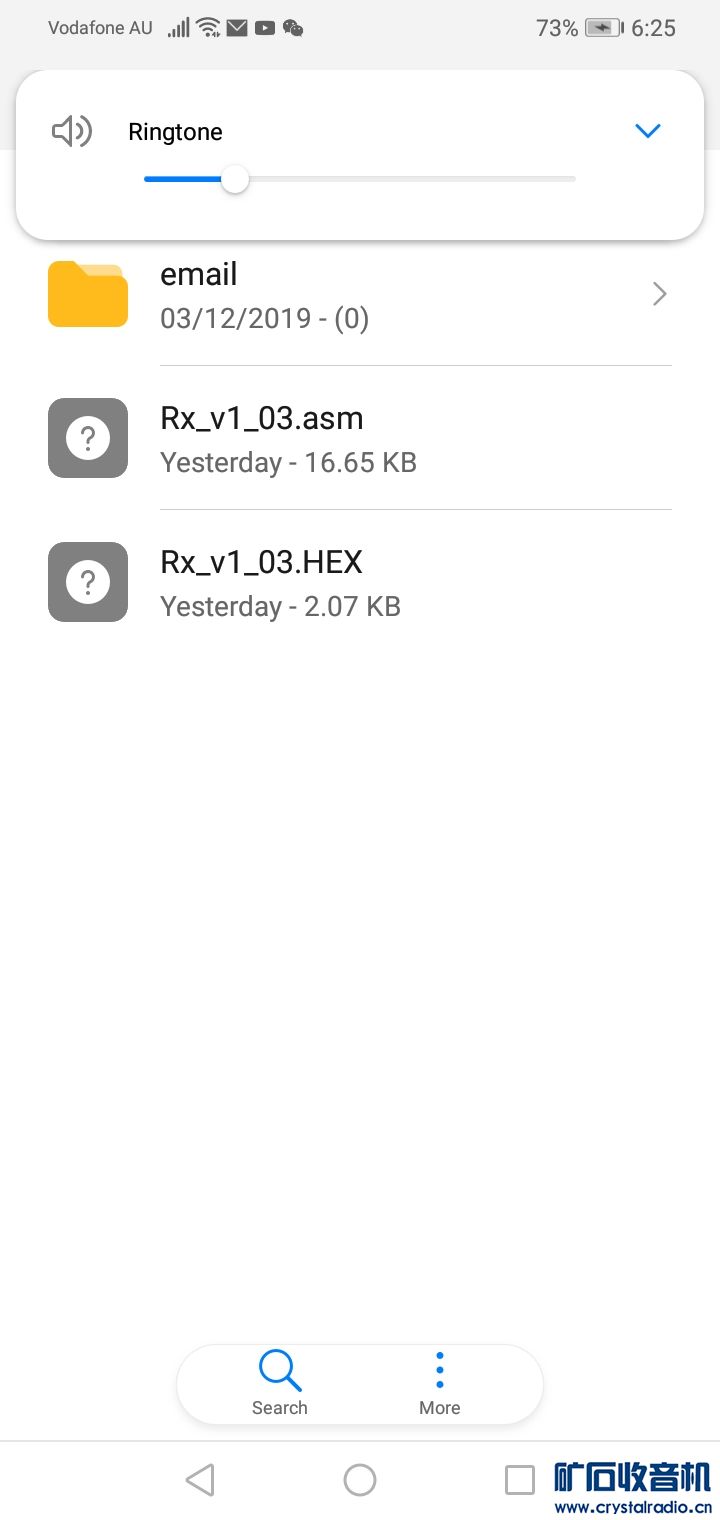Mute ringtone via the speaker icon
The height and width of the screenshot is (1520, 720).
coord(71,132)
